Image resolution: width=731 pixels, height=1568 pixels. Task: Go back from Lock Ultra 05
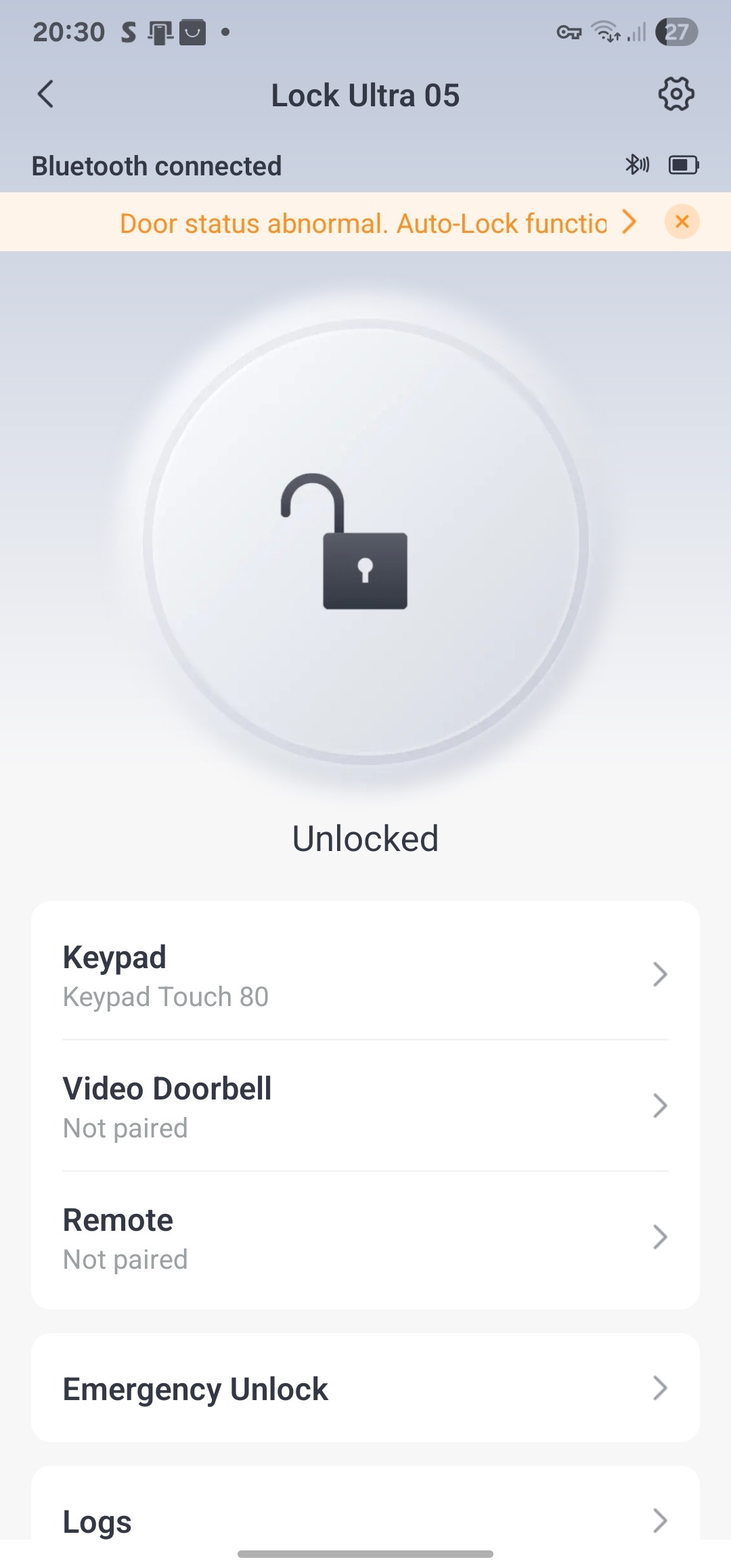tap(46, 95)
